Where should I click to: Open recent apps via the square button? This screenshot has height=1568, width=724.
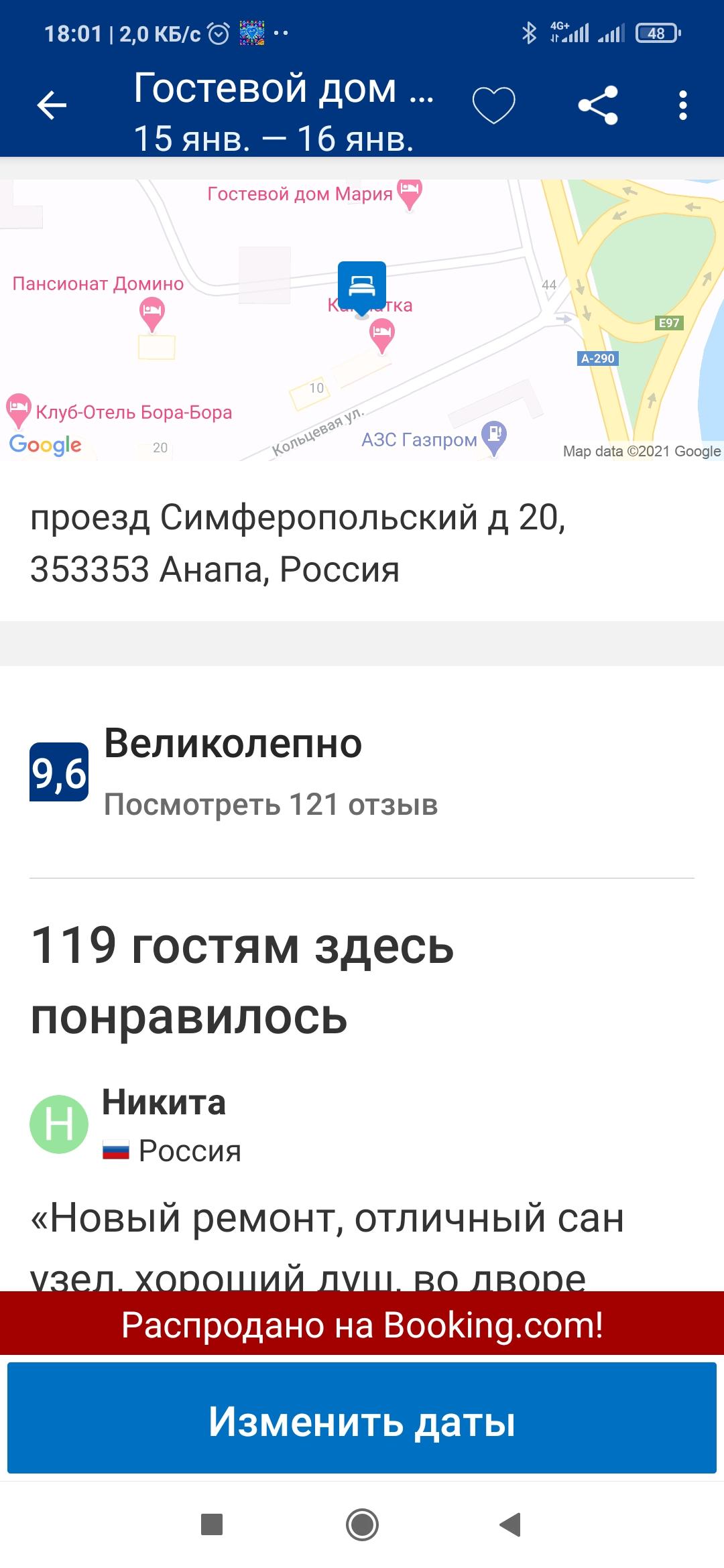212,1524
